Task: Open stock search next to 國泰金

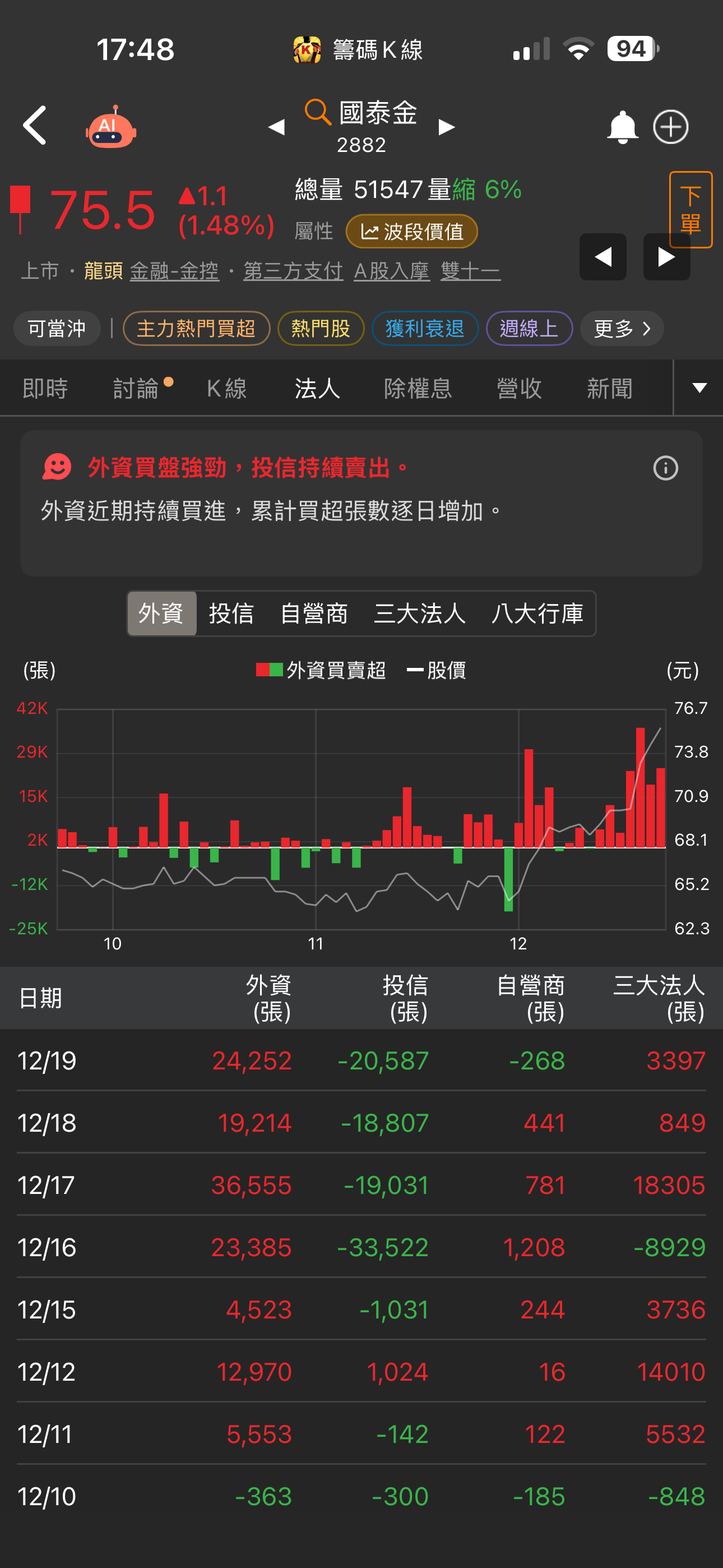Action: click(x=318, y=112)
